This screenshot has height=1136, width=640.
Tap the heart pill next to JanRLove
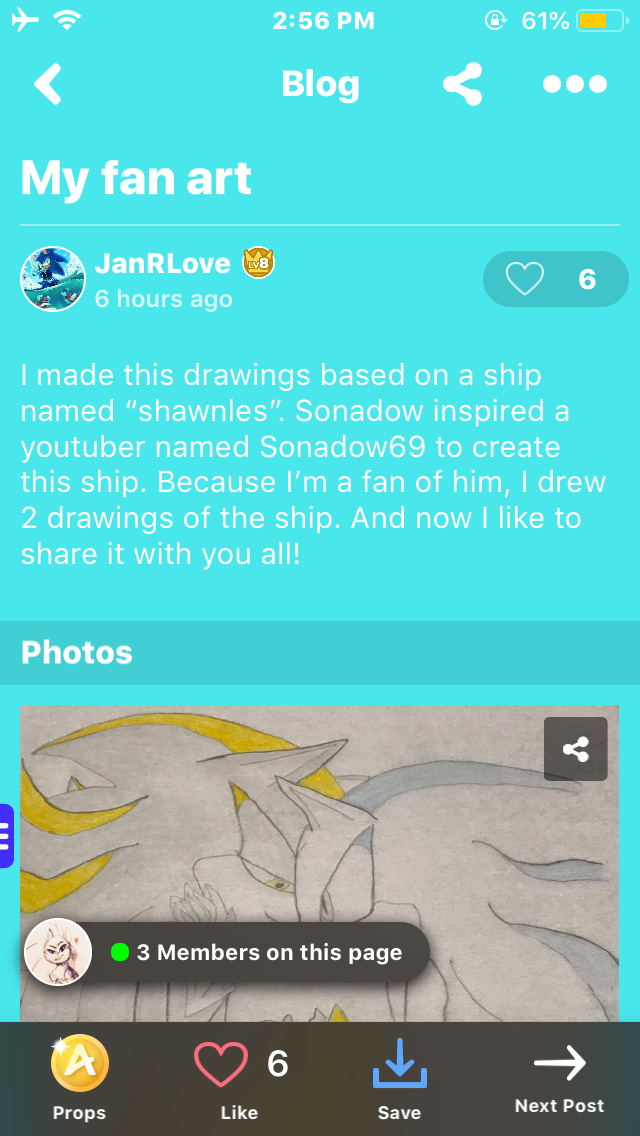coord(555,279)
